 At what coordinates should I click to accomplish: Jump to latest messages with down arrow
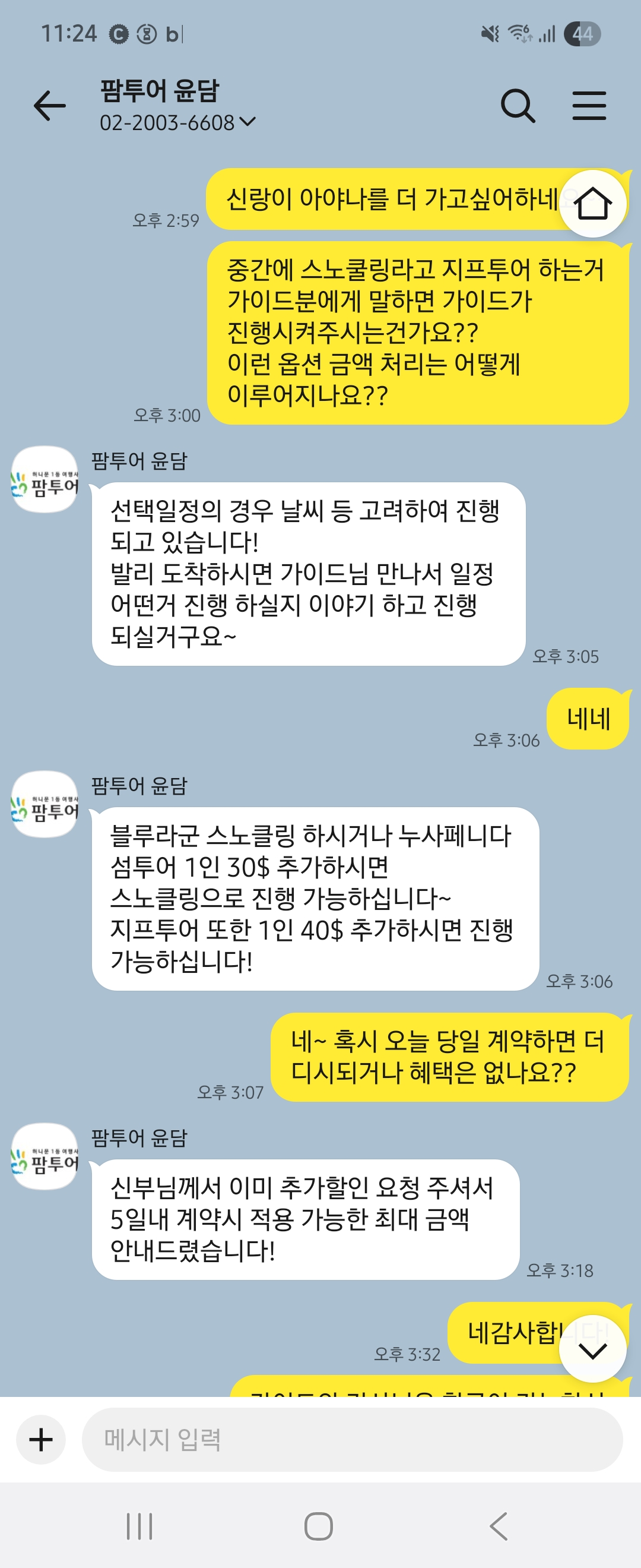pyautogui.click(x=592, y=1350)
